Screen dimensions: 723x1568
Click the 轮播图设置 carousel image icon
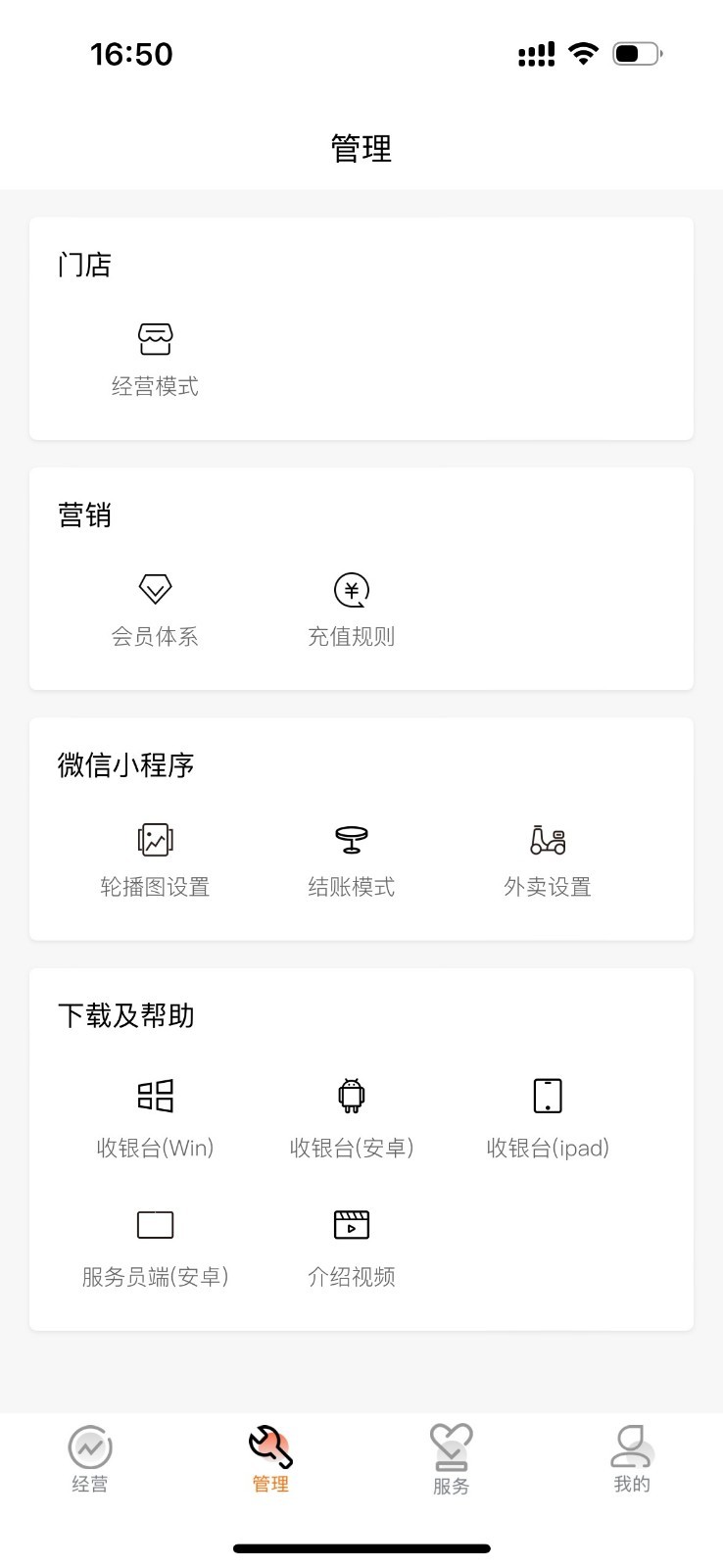coord(156,839)
